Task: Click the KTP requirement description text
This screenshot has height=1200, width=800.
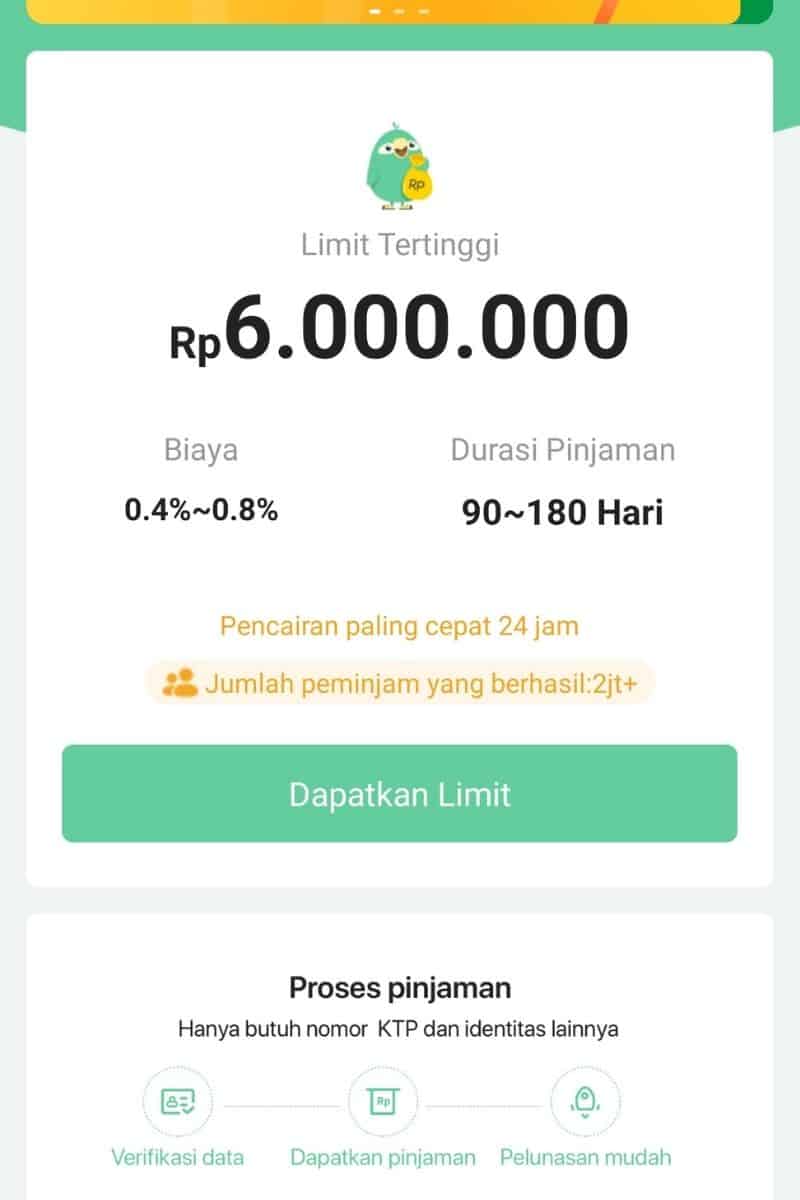Action: click(x=400, y=1028)
